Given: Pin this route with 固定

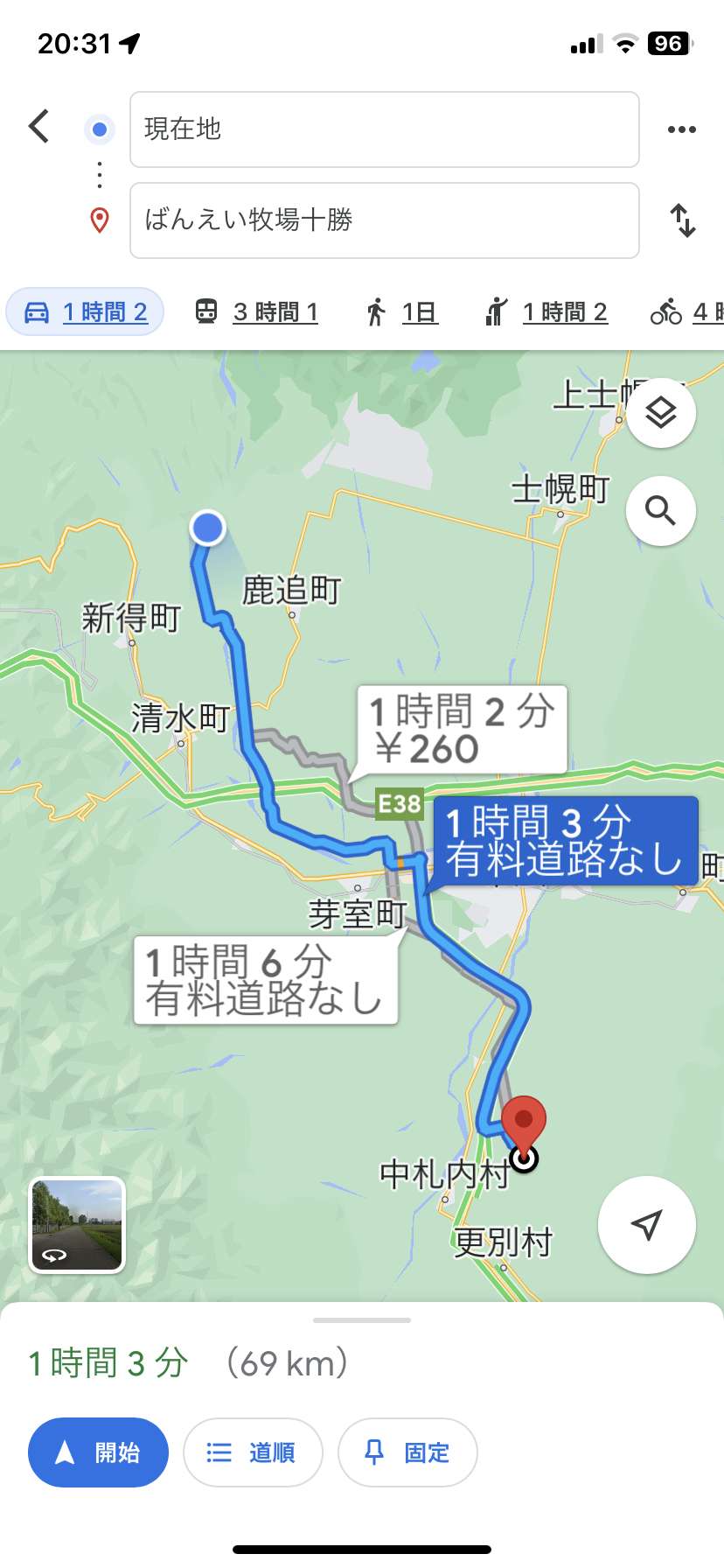Looking at the screenshot, I should [407, 1452].
